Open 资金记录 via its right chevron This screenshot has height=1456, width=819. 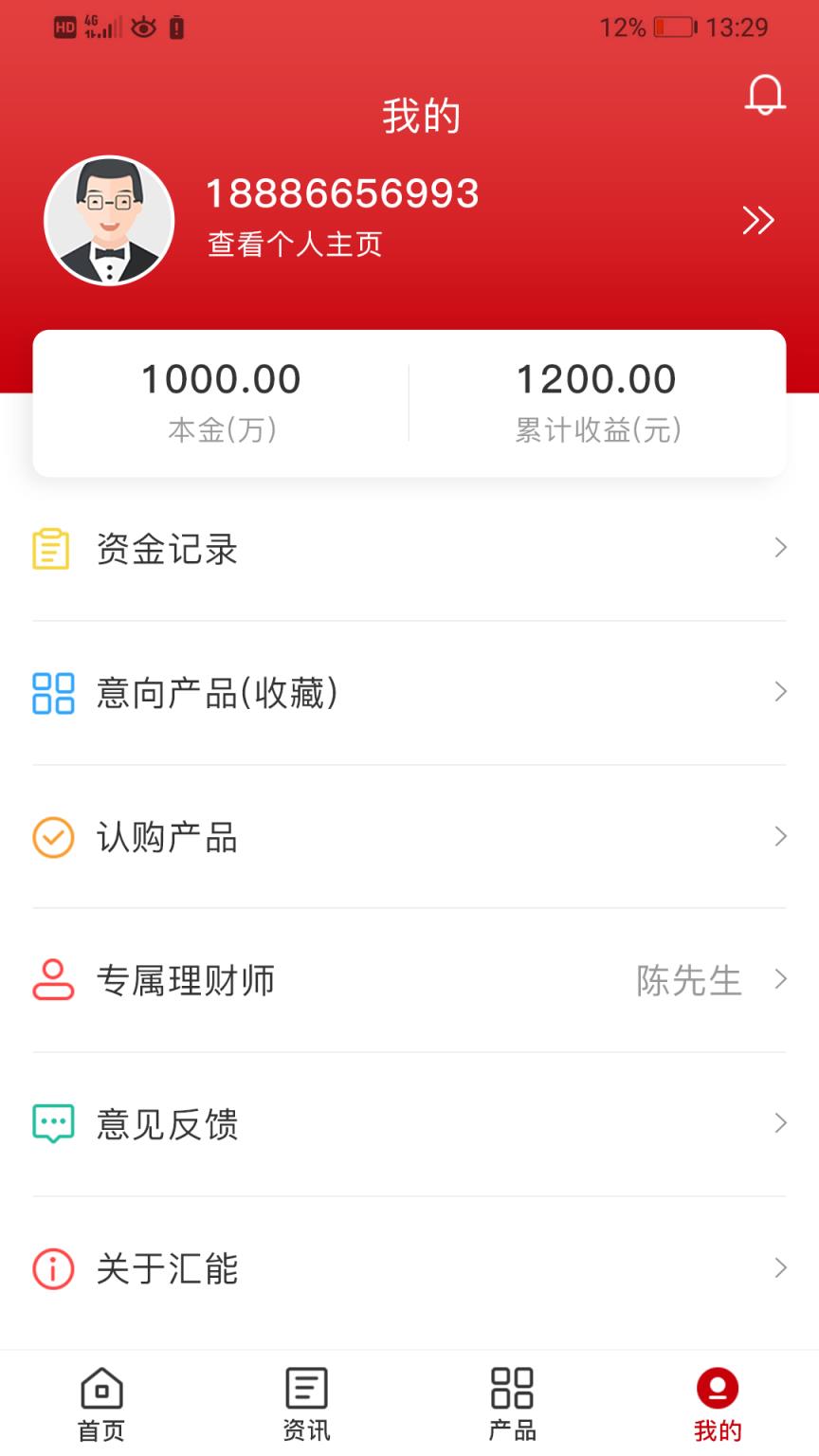point(779,548)
